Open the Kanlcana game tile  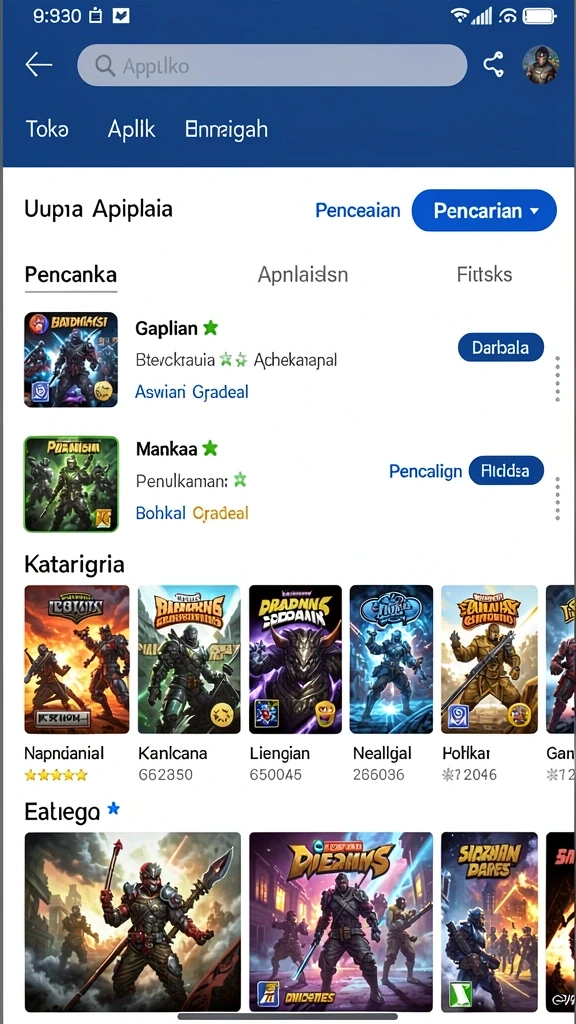[x=189, y=683]
